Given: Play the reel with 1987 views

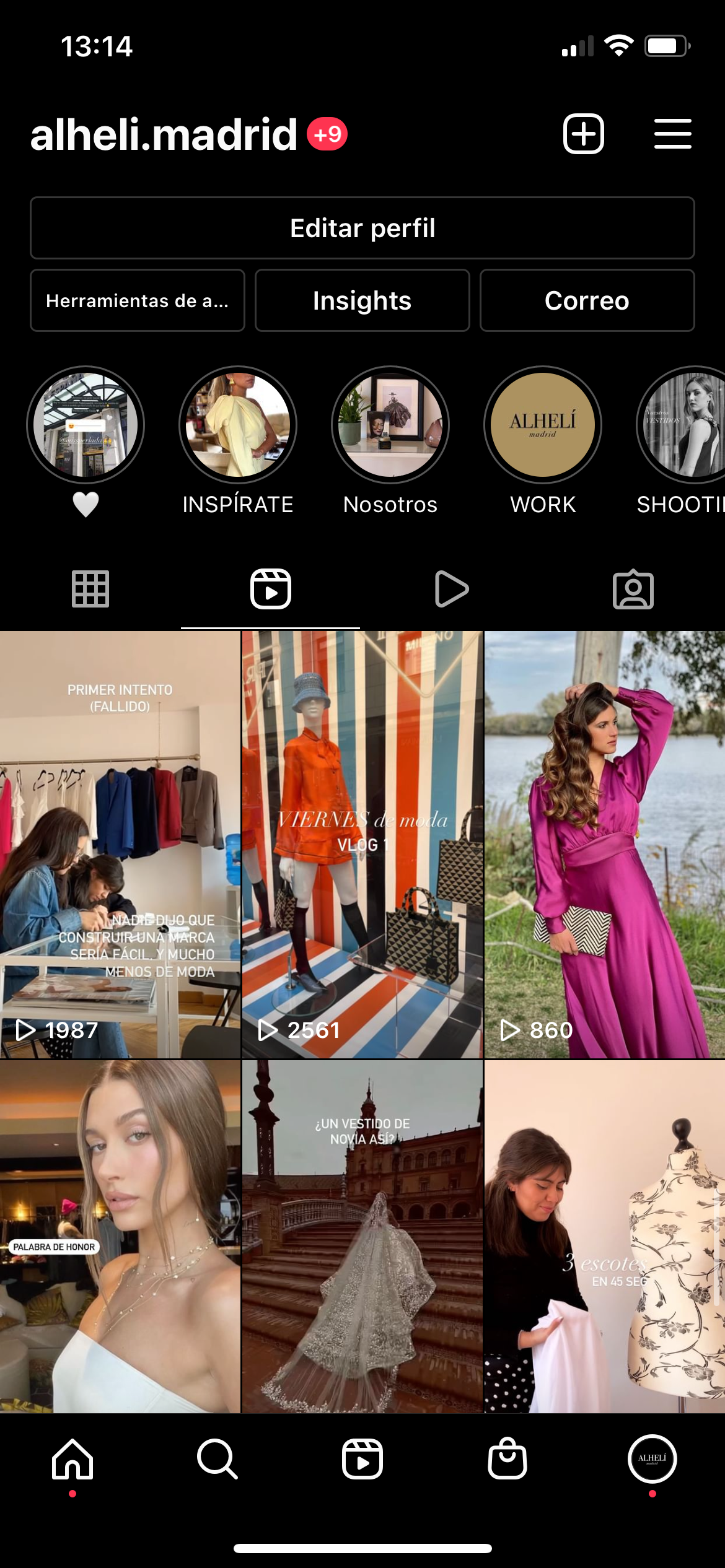Looking at the screenshot, I should pos(120,845).
